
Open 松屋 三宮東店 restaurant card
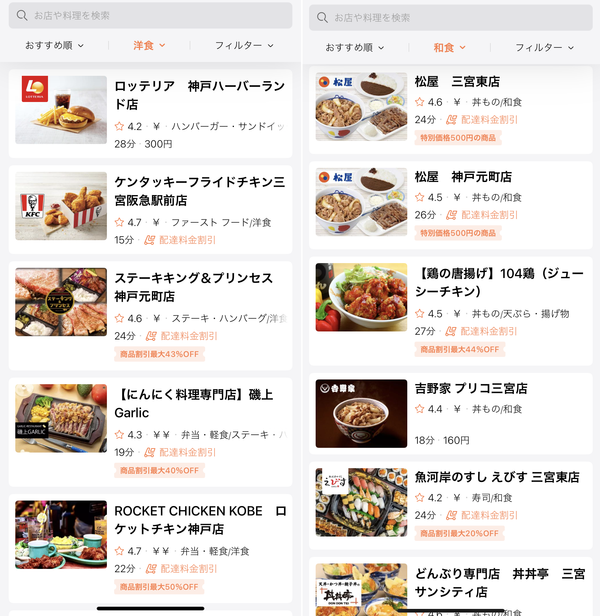[x=451, y=110]
